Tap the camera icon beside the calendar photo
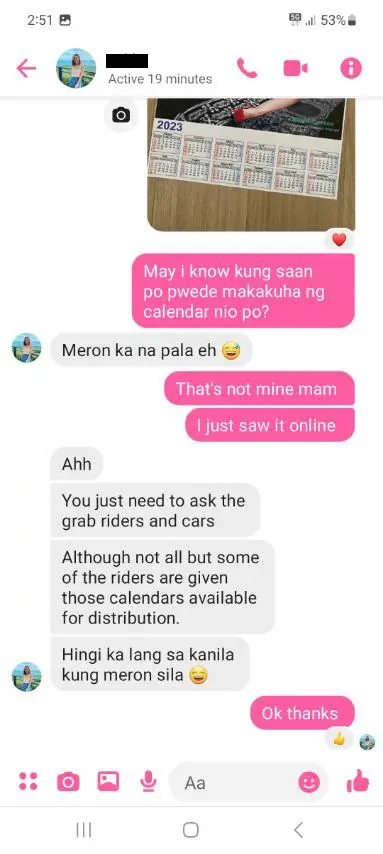The image size is (383, 854). pos(121,115)
